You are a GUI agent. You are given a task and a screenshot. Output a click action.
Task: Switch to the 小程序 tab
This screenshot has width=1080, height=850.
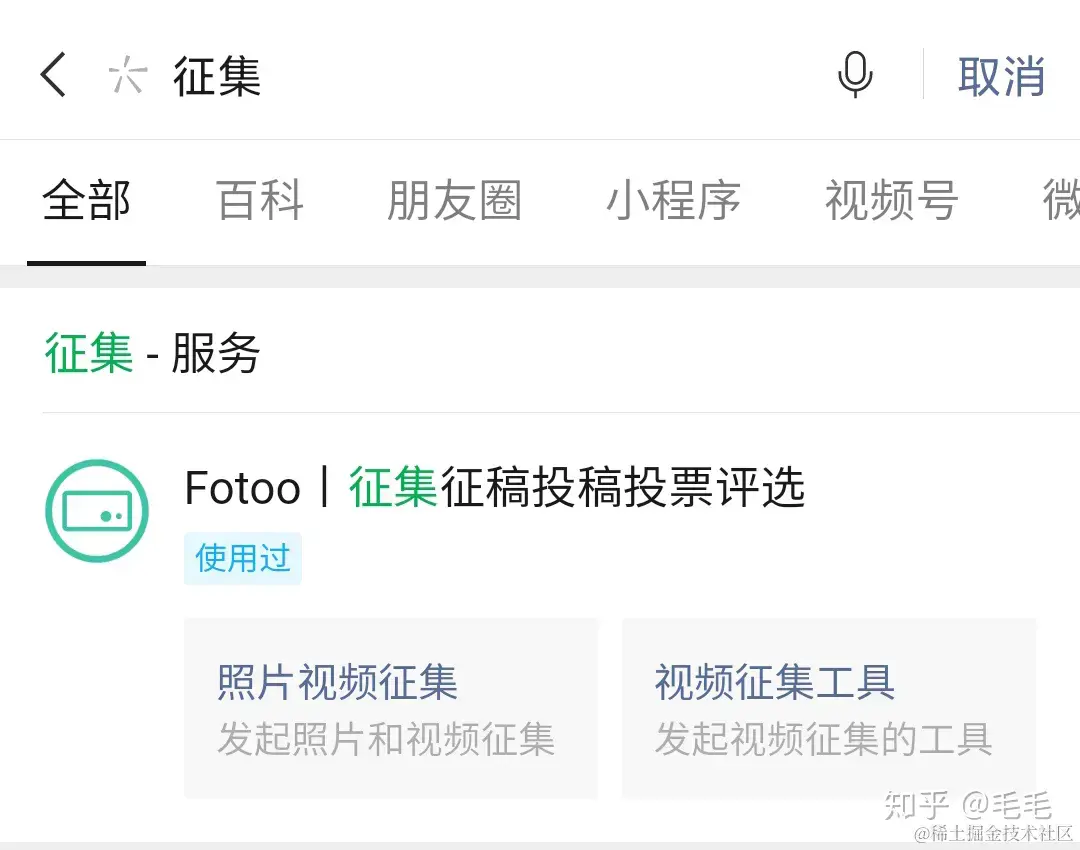673,201
